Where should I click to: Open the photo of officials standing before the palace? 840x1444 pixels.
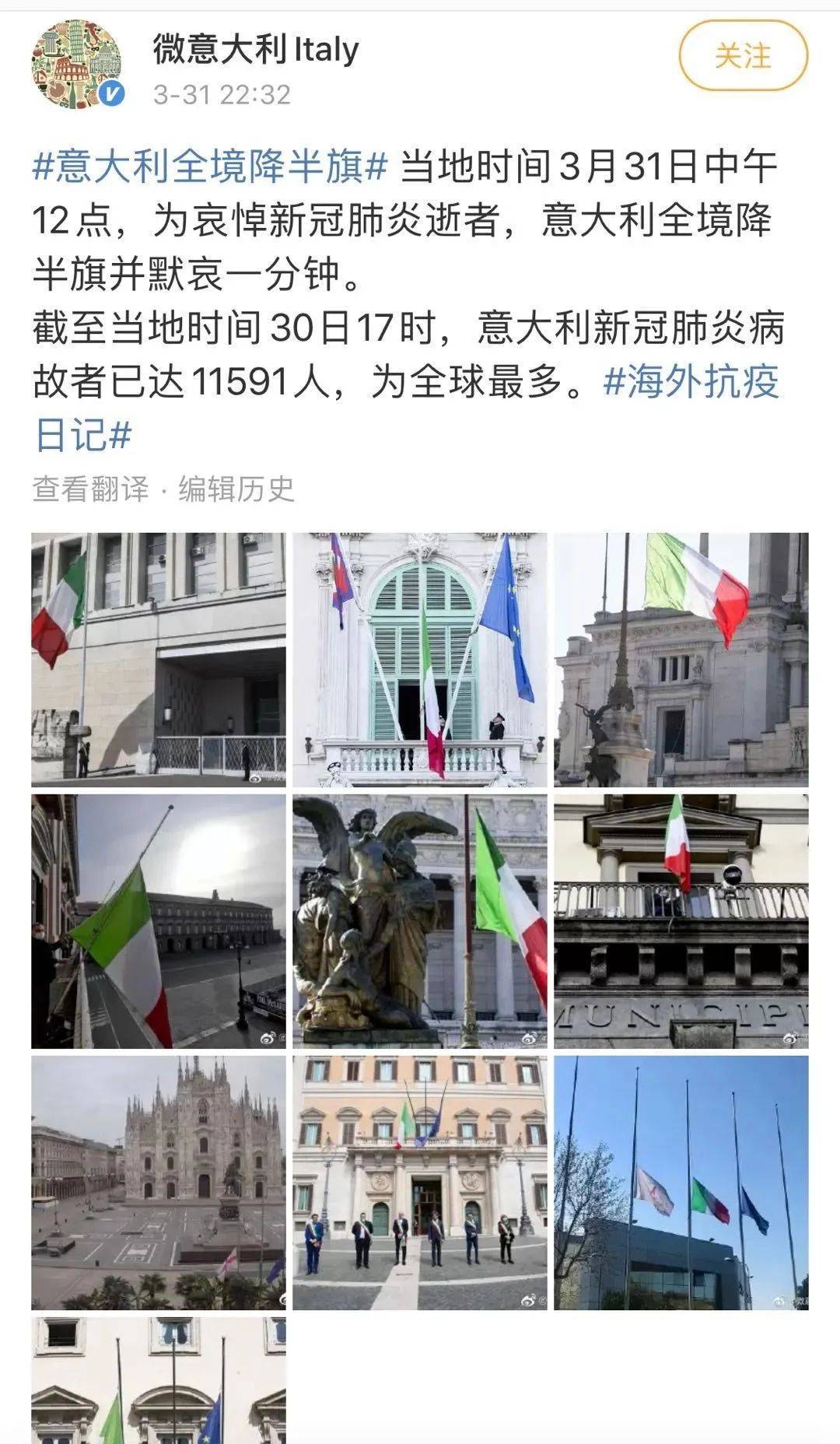coord(419,1182)
